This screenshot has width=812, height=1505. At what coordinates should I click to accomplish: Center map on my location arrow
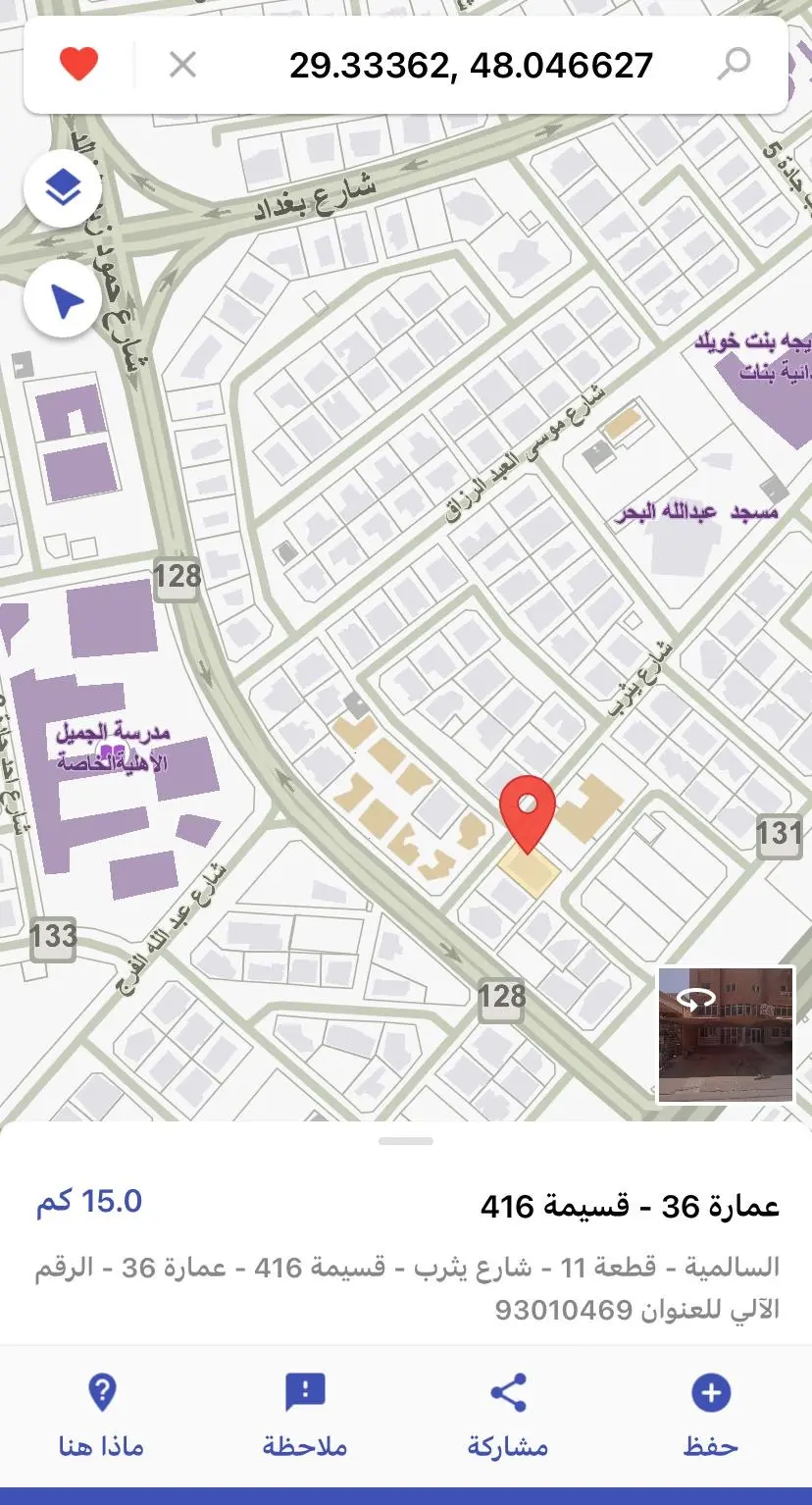pyautogui.click(x=64, y=299)
